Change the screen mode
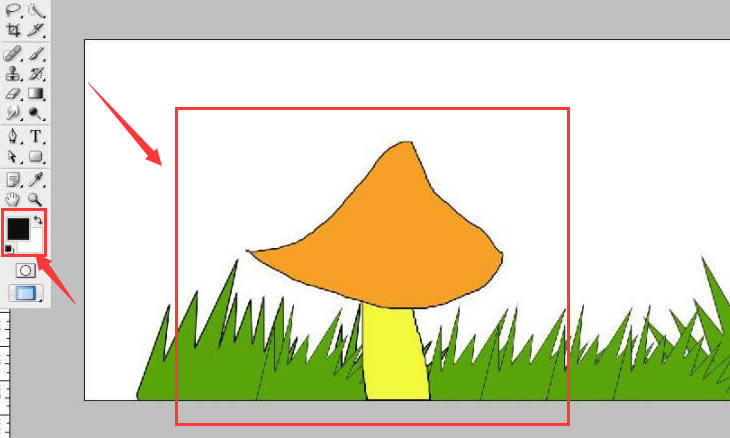730x438 pixels. coord(25,293)
